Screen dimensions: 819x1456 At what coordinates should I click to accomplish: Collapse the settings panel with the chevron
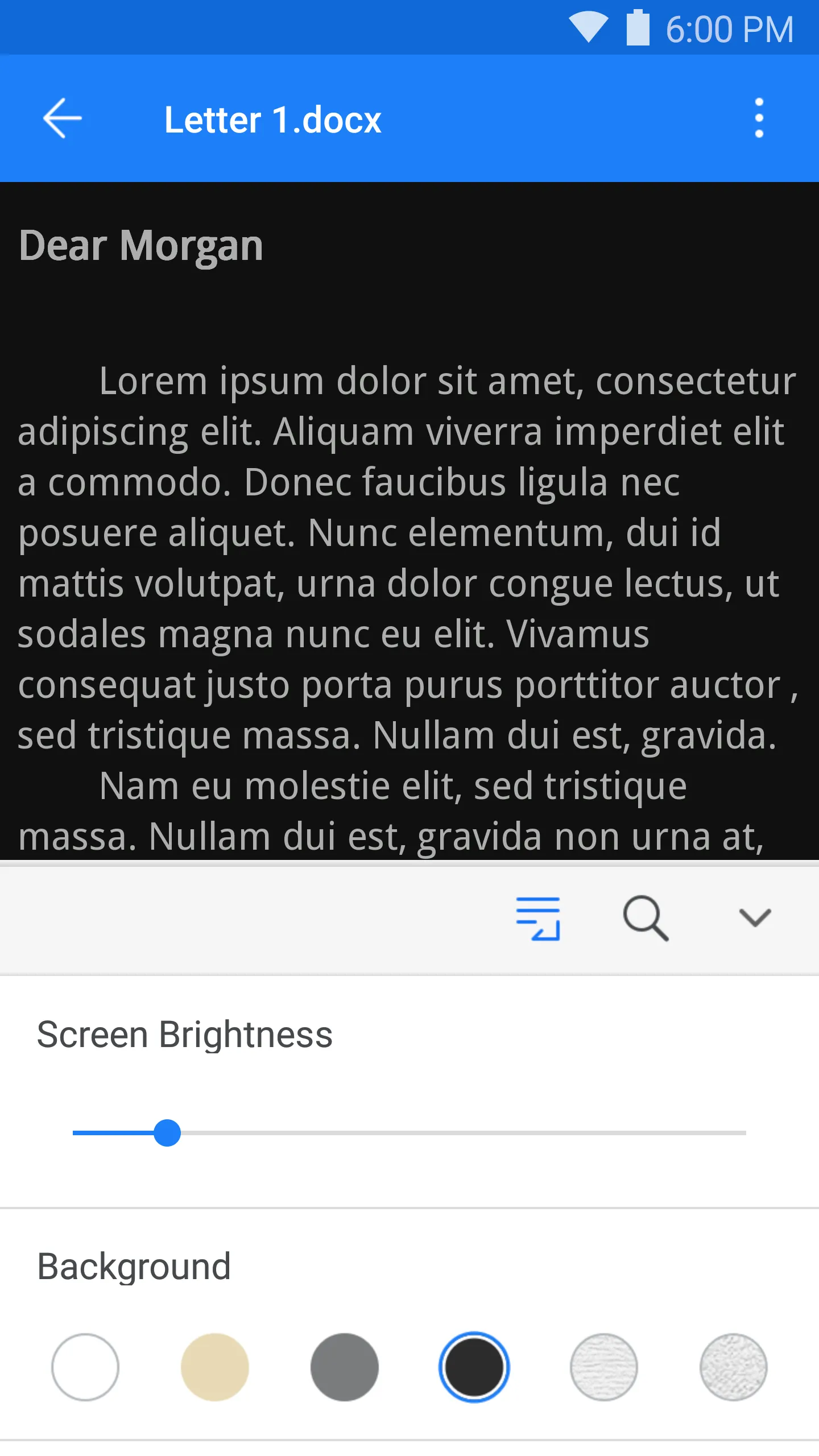click(x=755, y=918)
